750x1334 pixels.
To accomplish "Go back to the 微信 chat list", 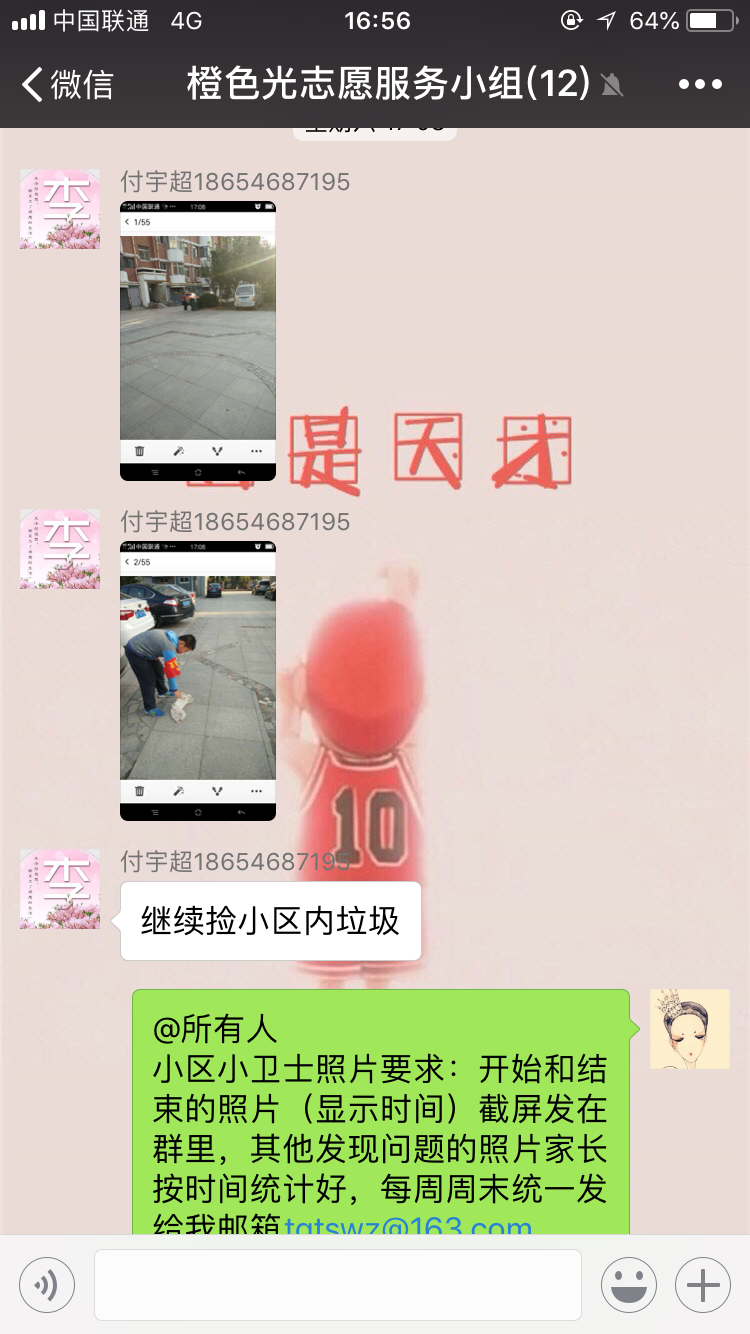I will tap(68, 85).
